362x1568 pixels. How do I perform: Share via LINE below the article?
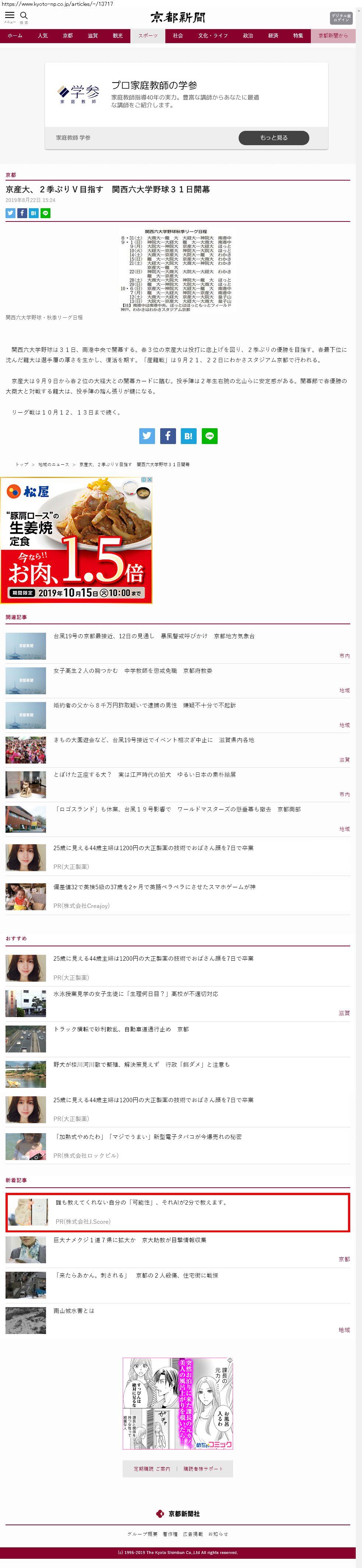click(x=209, y=436)
